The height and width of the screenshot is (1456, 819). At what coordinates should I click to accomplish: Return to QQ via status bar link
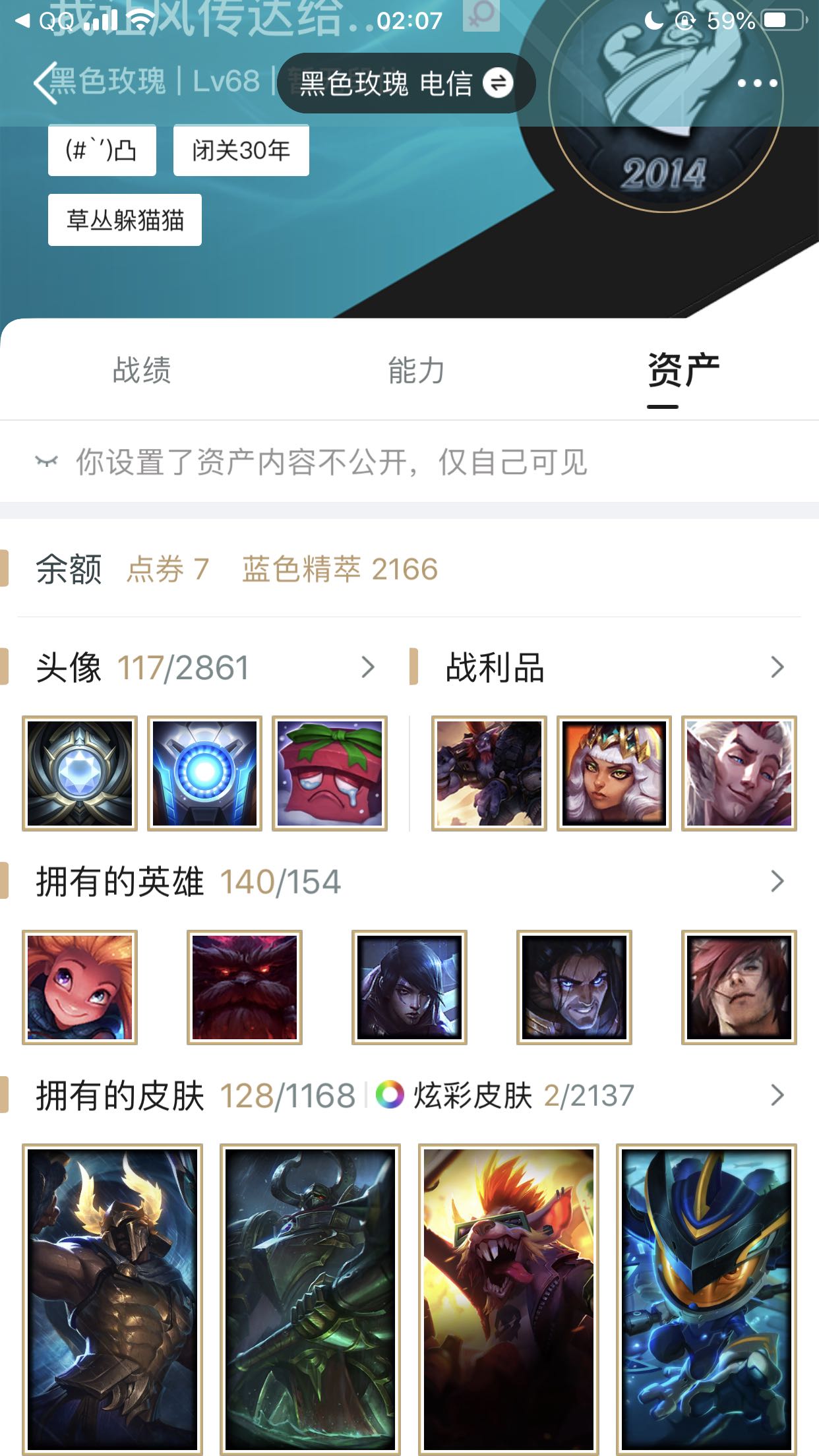(x=46, y=21)
